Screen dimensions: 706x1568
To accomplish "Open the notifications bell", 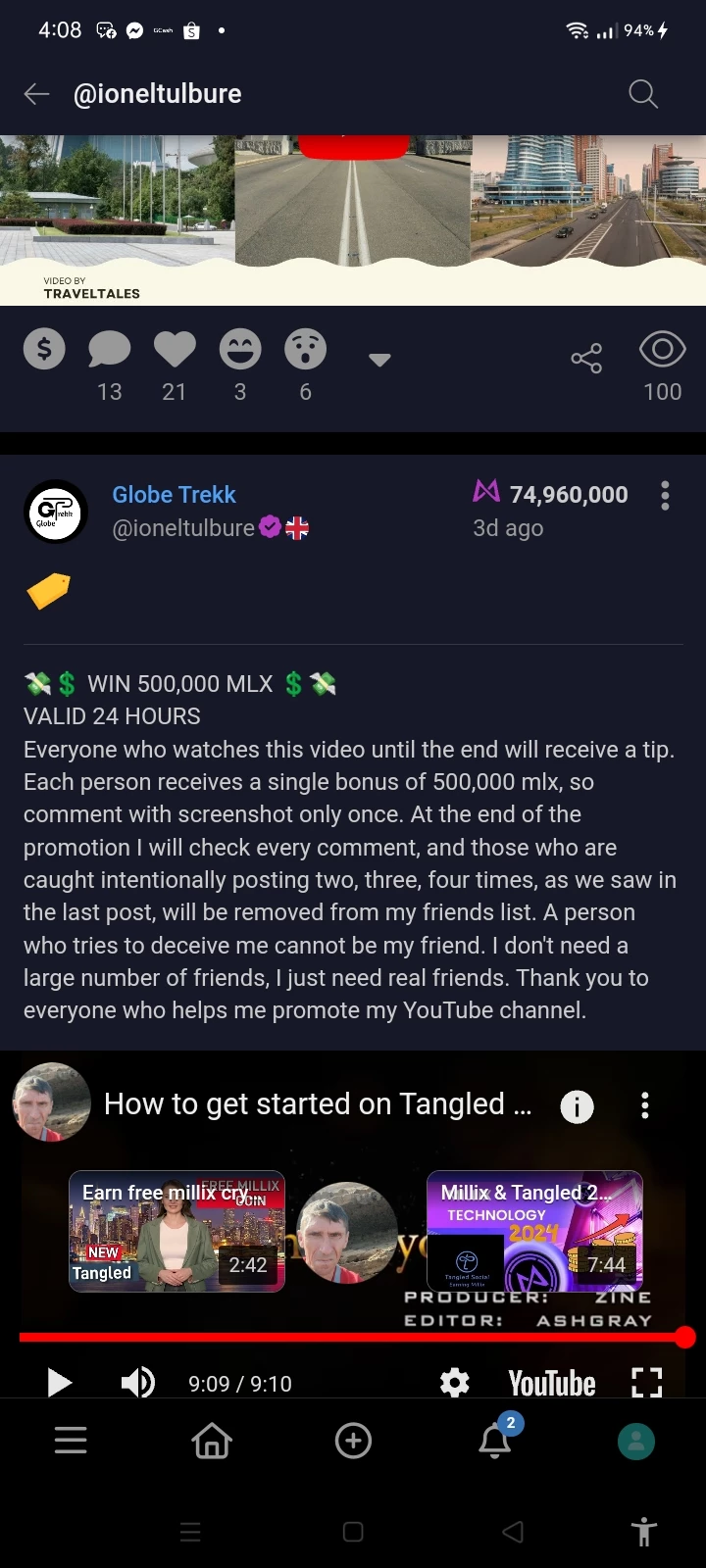I will pos(495,1440).
